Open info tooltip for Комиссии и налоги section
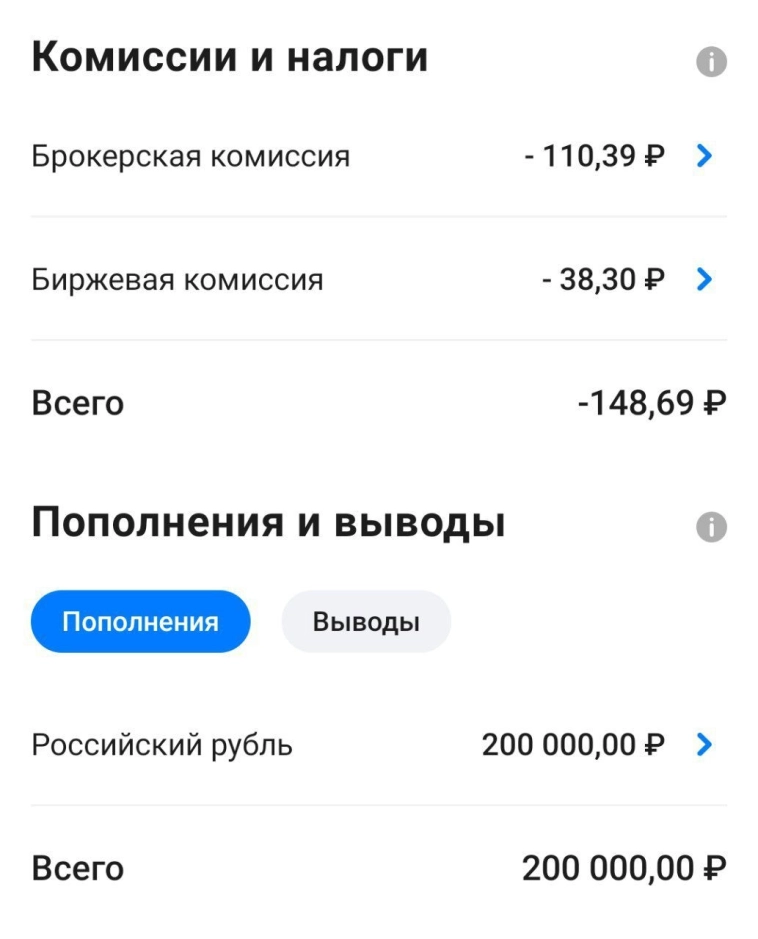Viewport: 758px width, 939px height. click(712, 61)
